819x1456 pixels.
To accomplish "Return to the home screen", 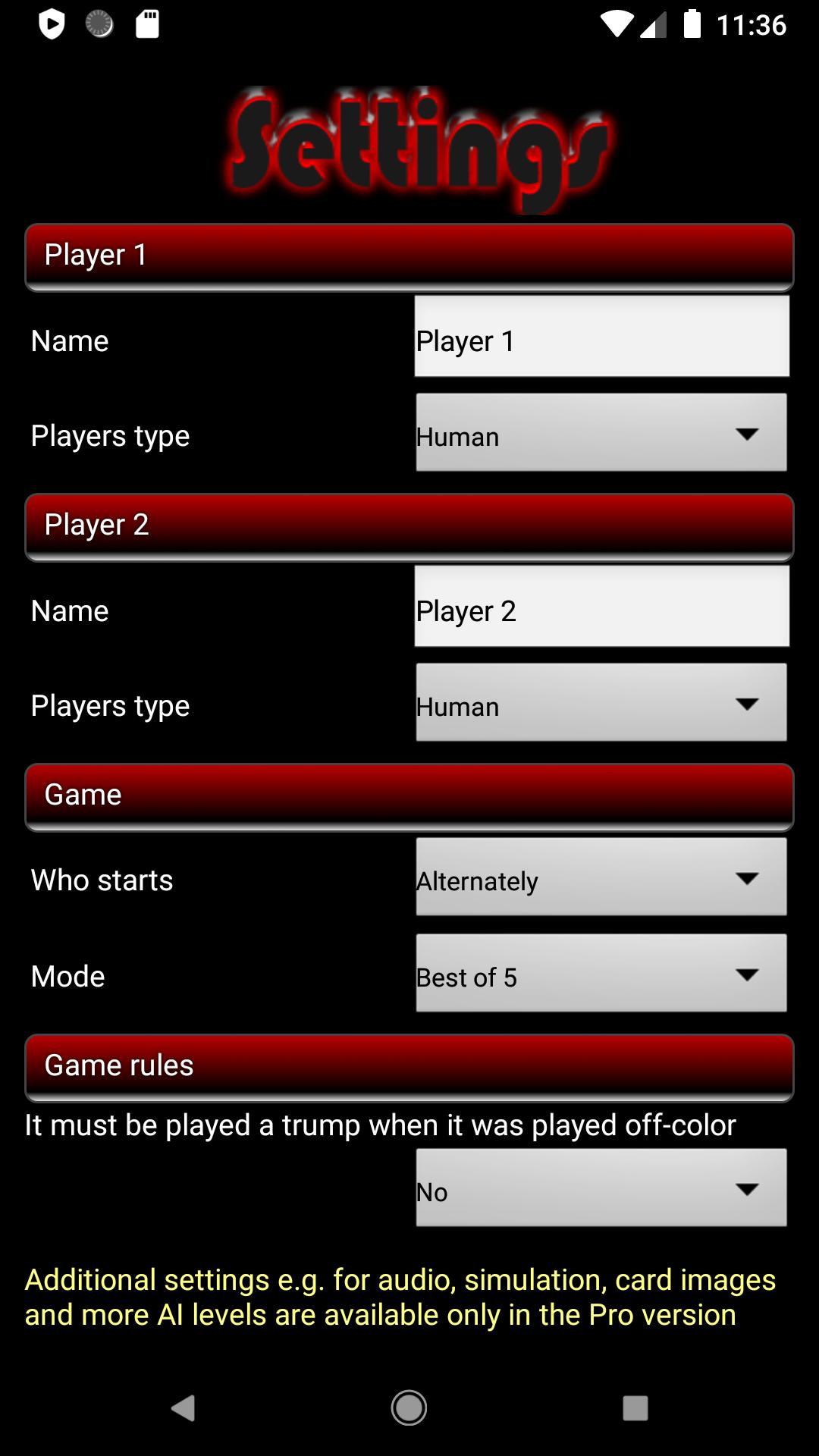I will coord(409,1408).
